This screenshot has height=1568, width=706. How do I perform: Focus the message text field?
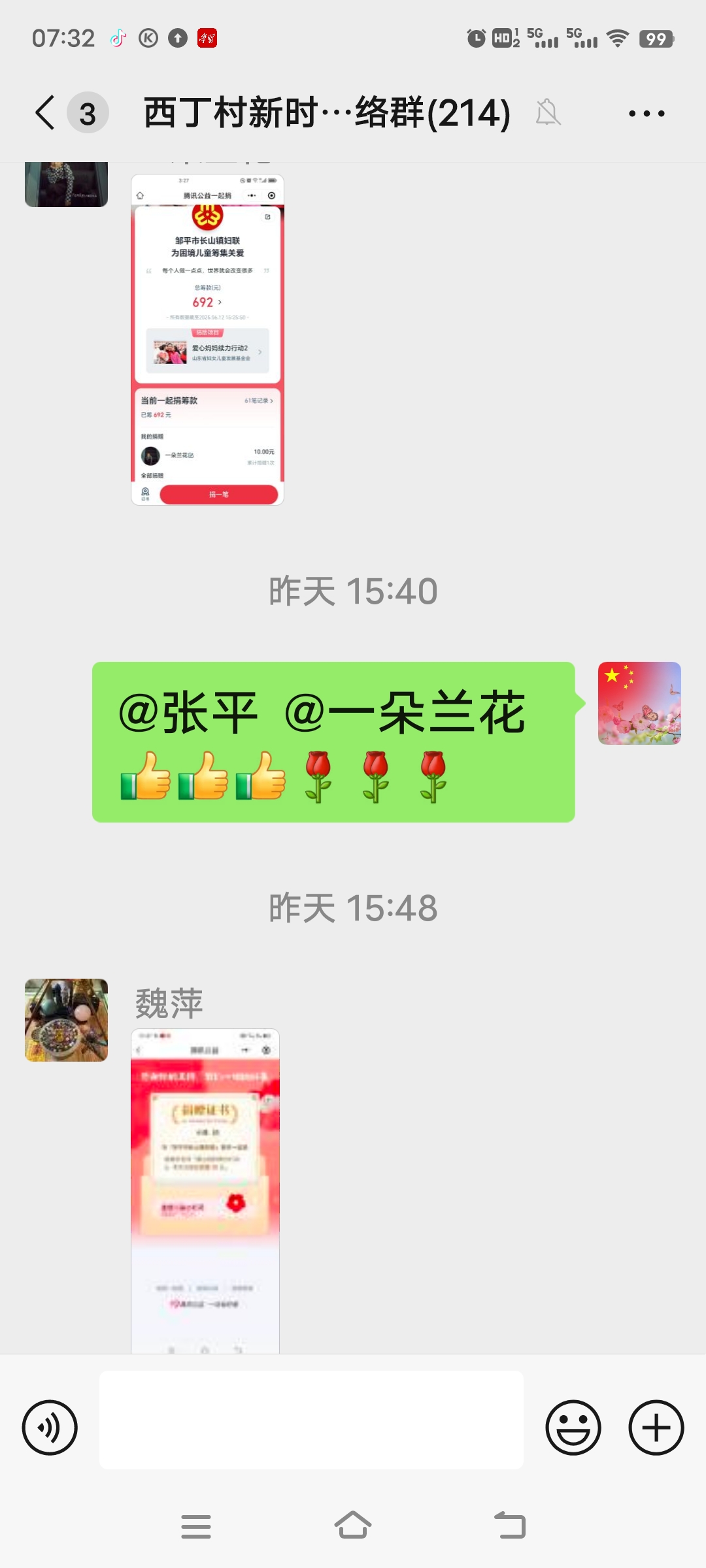[x=311, y=1420]
